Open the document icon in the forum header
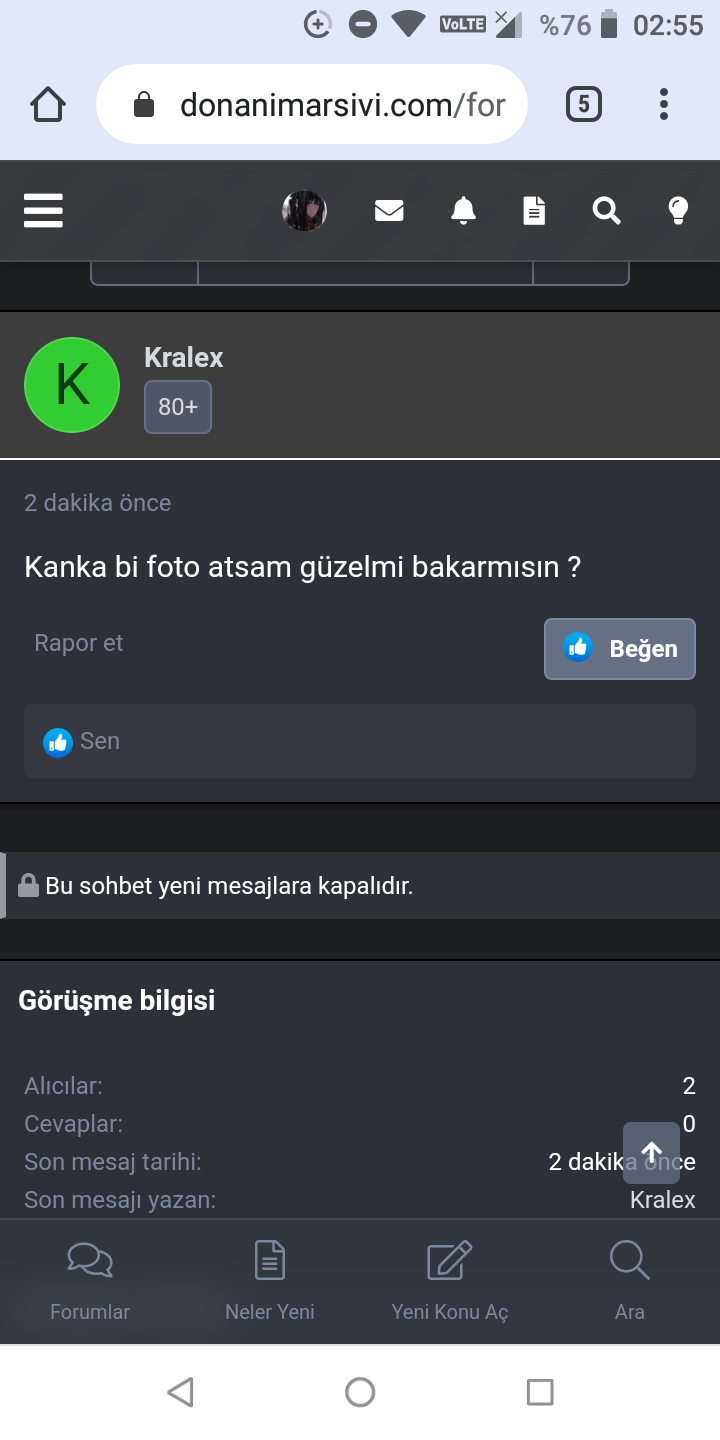The height and width of the screenshot is (1440, 720). pyautogui.click(x=535, y=211)
